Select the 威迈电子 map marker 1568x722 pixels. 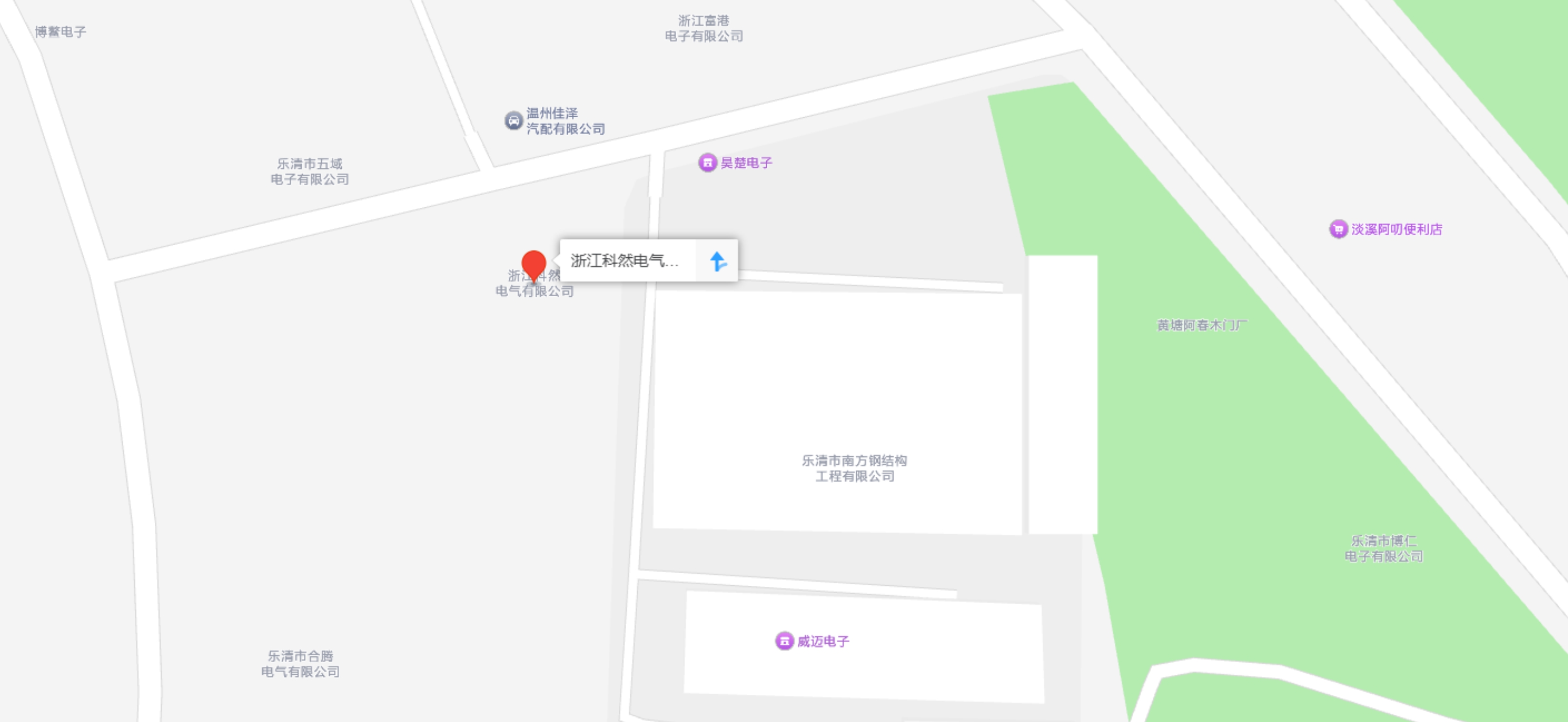784,640
